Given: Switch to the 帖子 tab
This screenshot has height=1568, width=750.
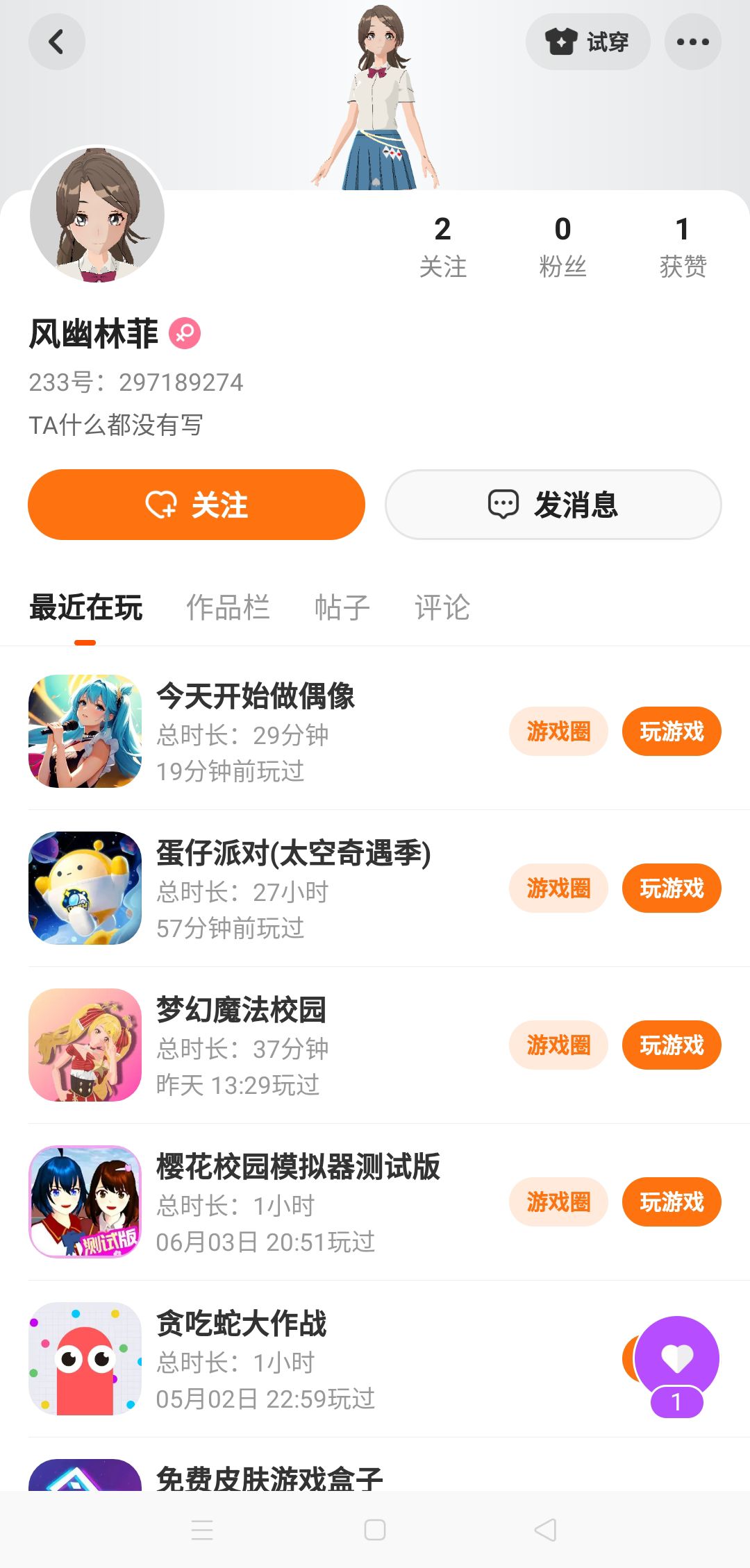Looking at the screenshot, I should tap(342, 607).
